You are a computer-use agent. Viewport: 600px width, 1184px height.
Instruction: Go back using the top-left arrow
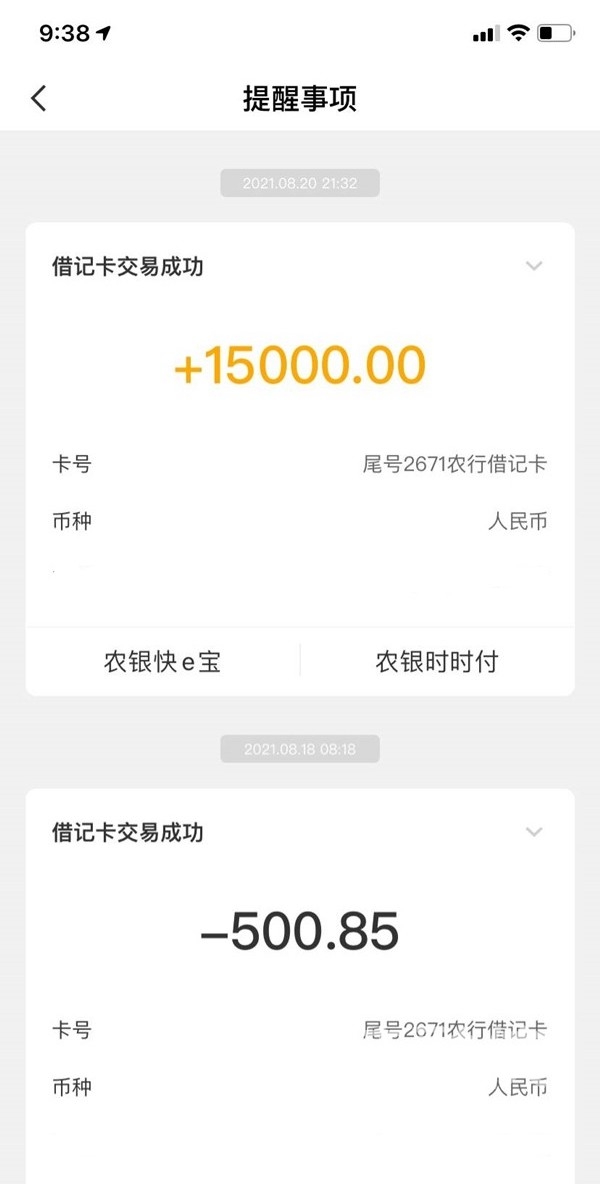pos(38,98)
